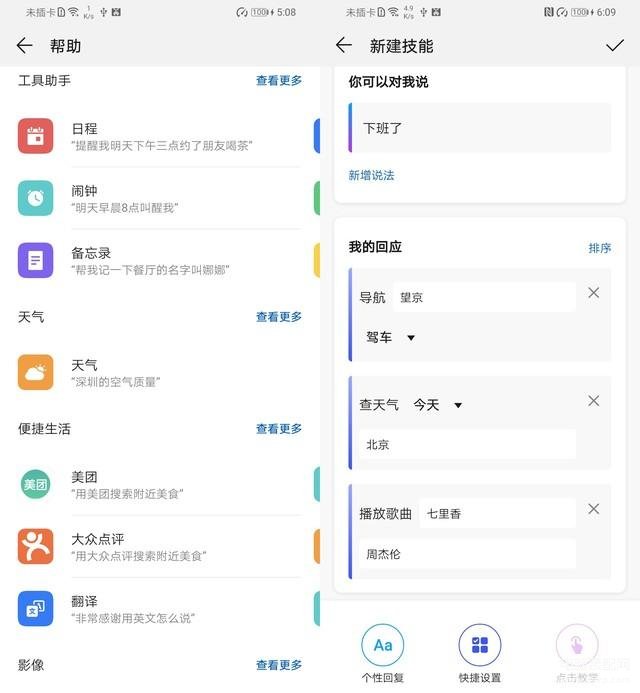640x693 pixels.
Task: Open the 翻译 help item
Action: [160, 608]
